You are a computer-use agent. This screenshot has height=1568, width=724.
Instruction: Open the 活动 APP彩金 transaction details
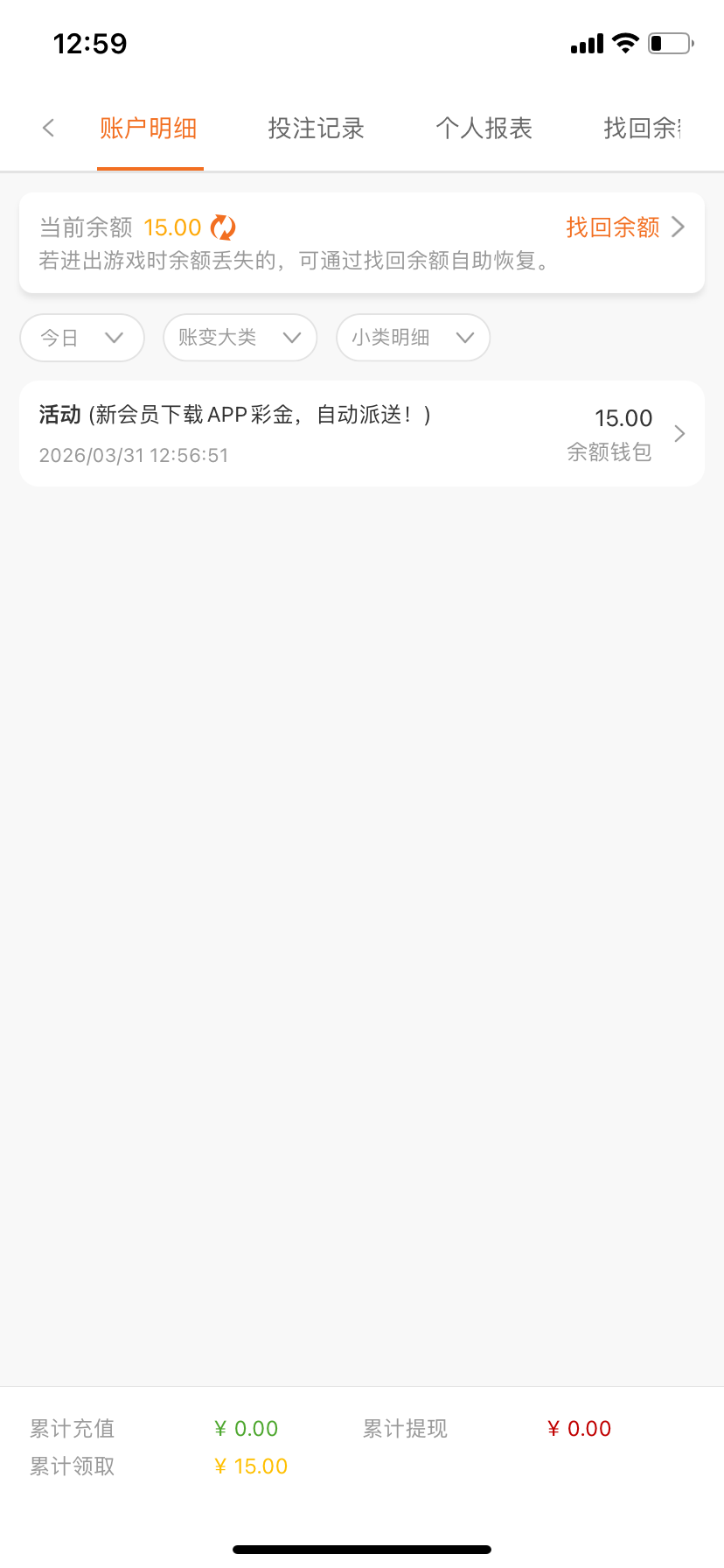[x=361, y=434]
